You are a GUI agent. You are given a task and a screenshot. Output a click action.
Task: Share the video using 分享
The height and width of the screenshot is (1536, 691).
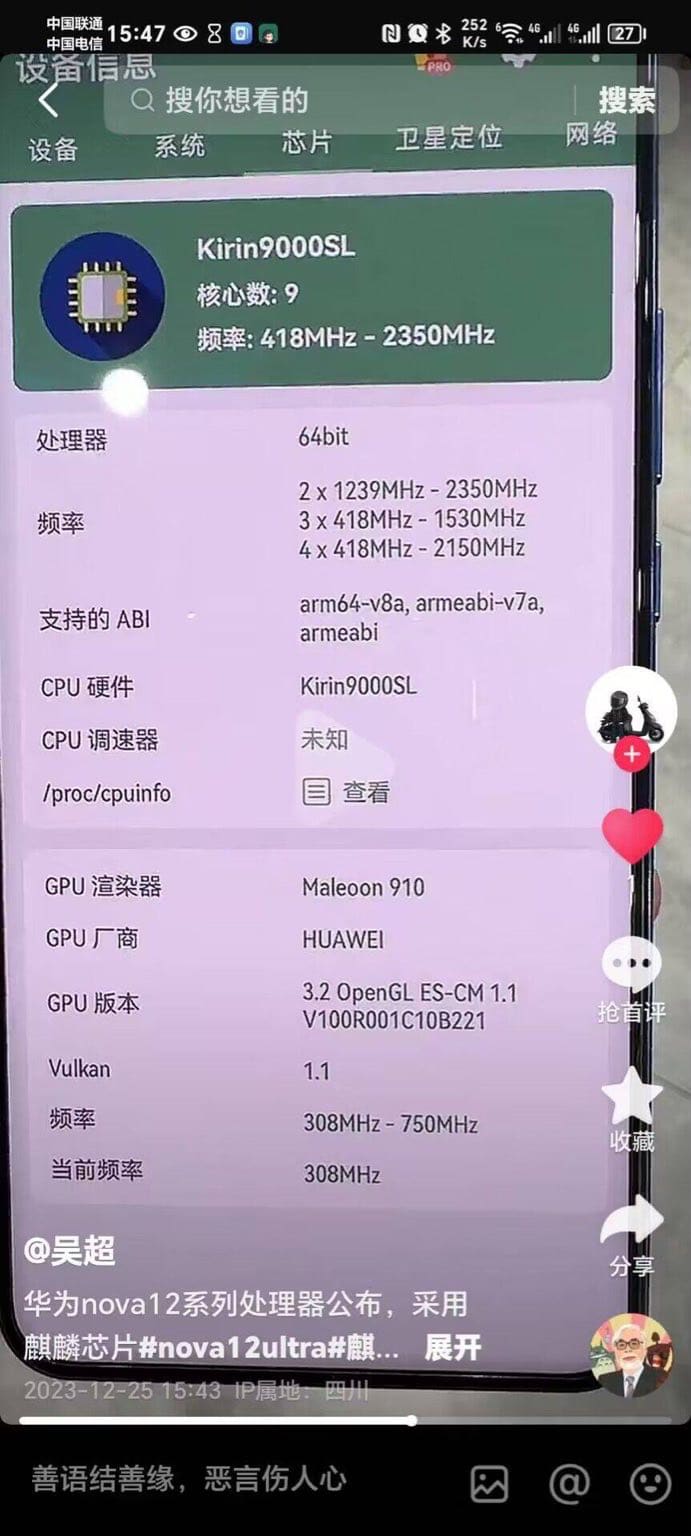(632, 1226)
